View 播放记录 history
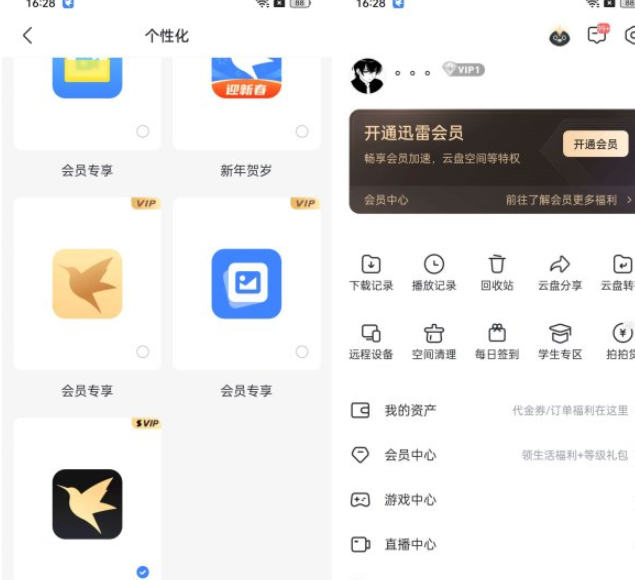Screen dimensions: 635x580 434,272
